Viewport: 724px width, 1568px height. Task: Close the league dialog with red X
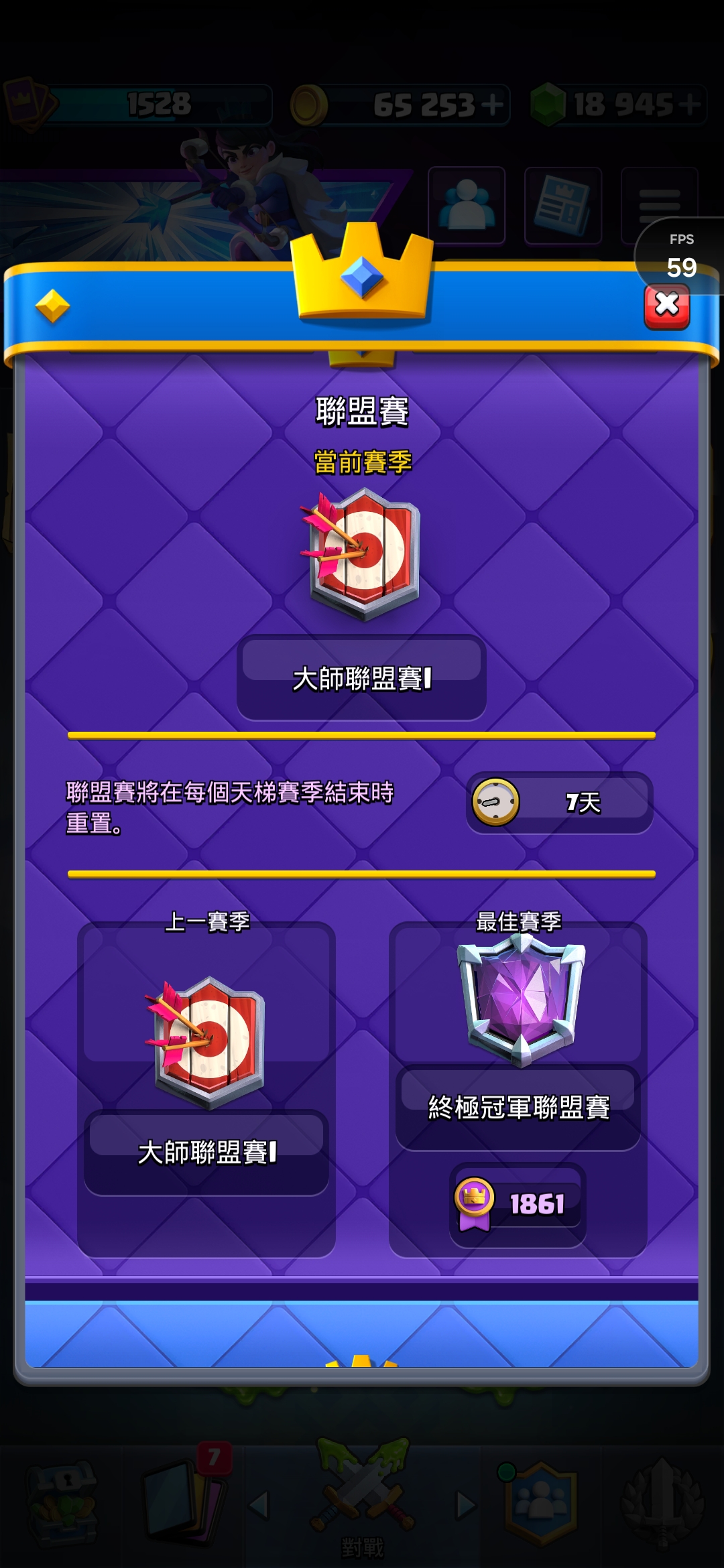point(667,306)
